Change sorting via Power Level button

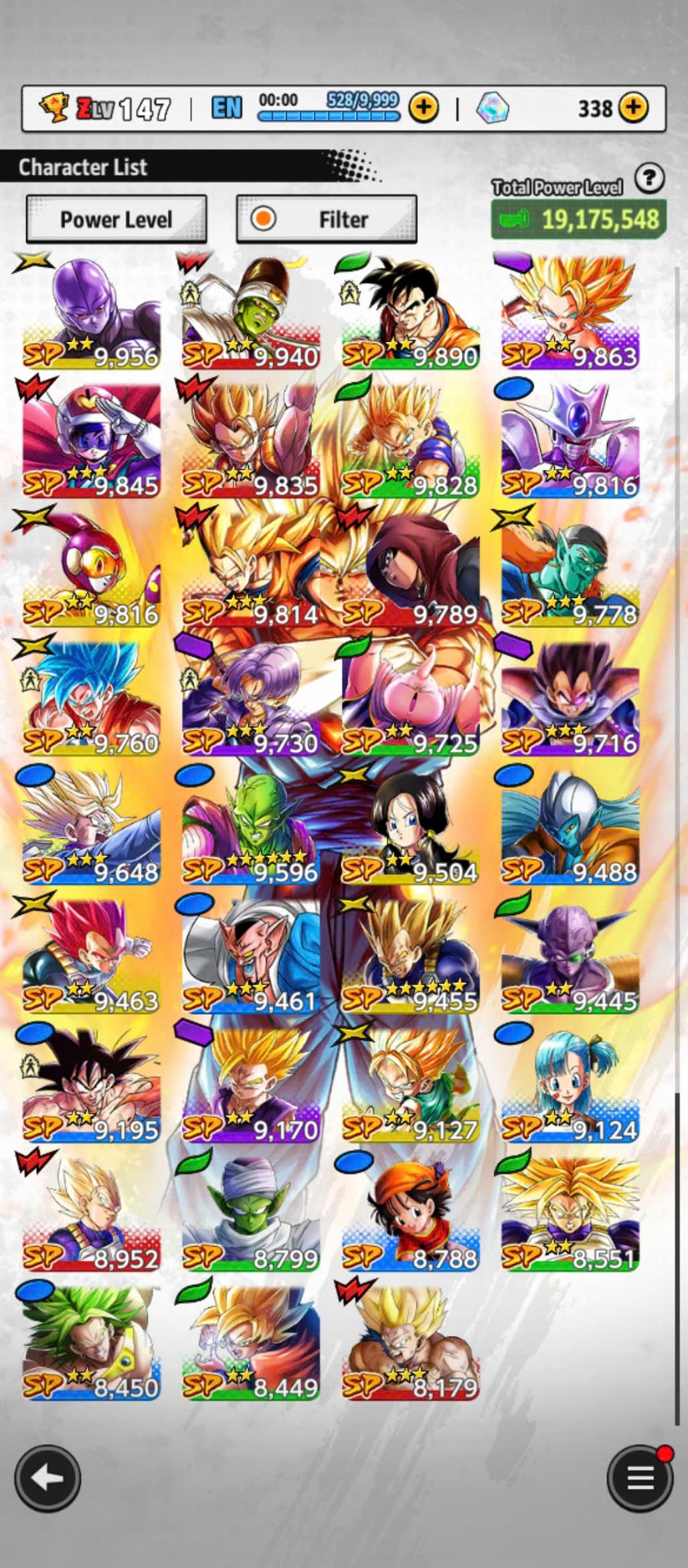[x=116, y=219]
